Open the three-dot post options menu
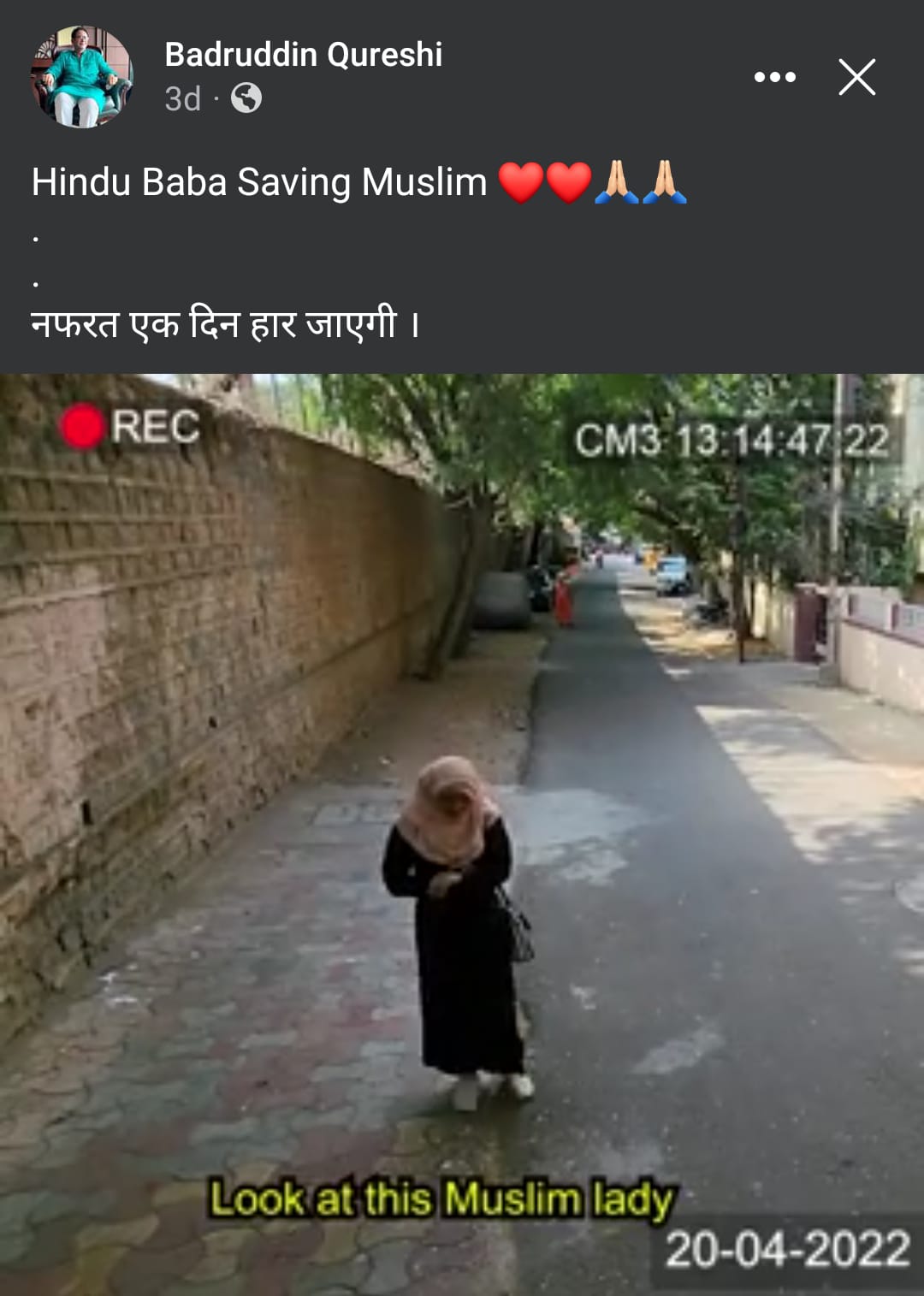The width and height of the screenshot is (924, 1296). pos(774,77)
